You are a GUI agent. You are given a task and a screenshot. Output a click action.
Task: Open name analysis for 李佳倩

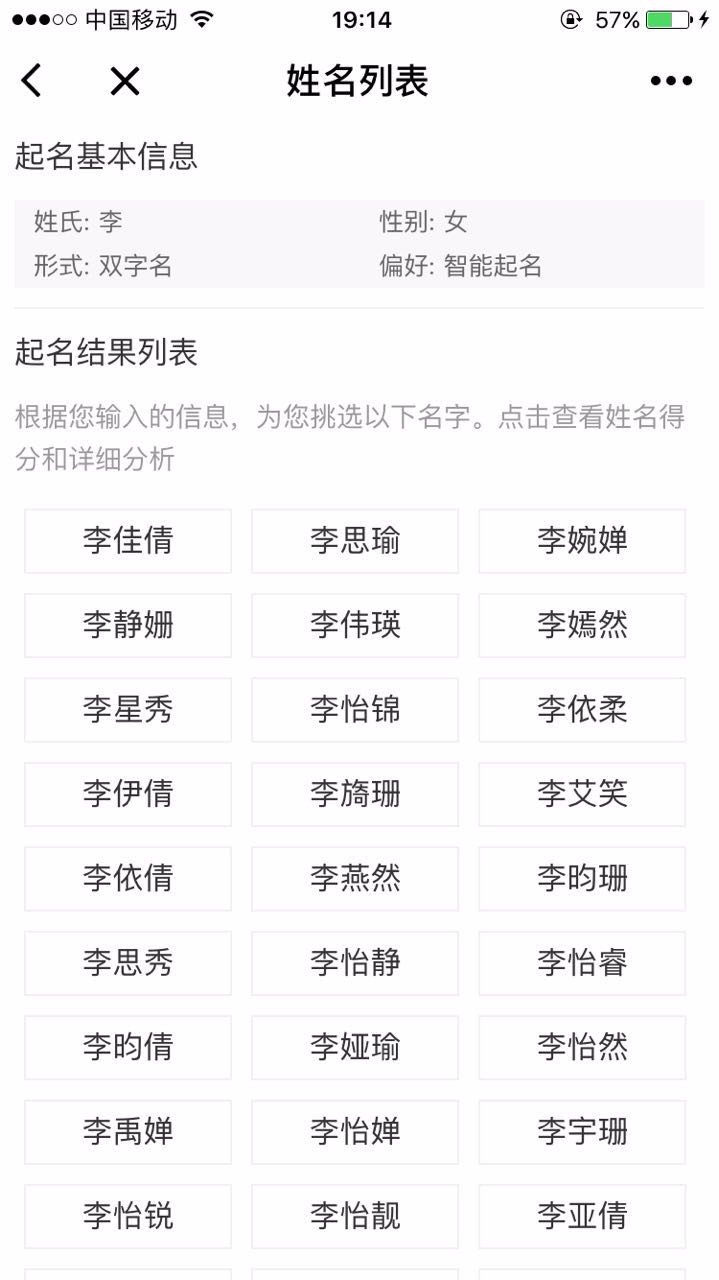point(128,541)
